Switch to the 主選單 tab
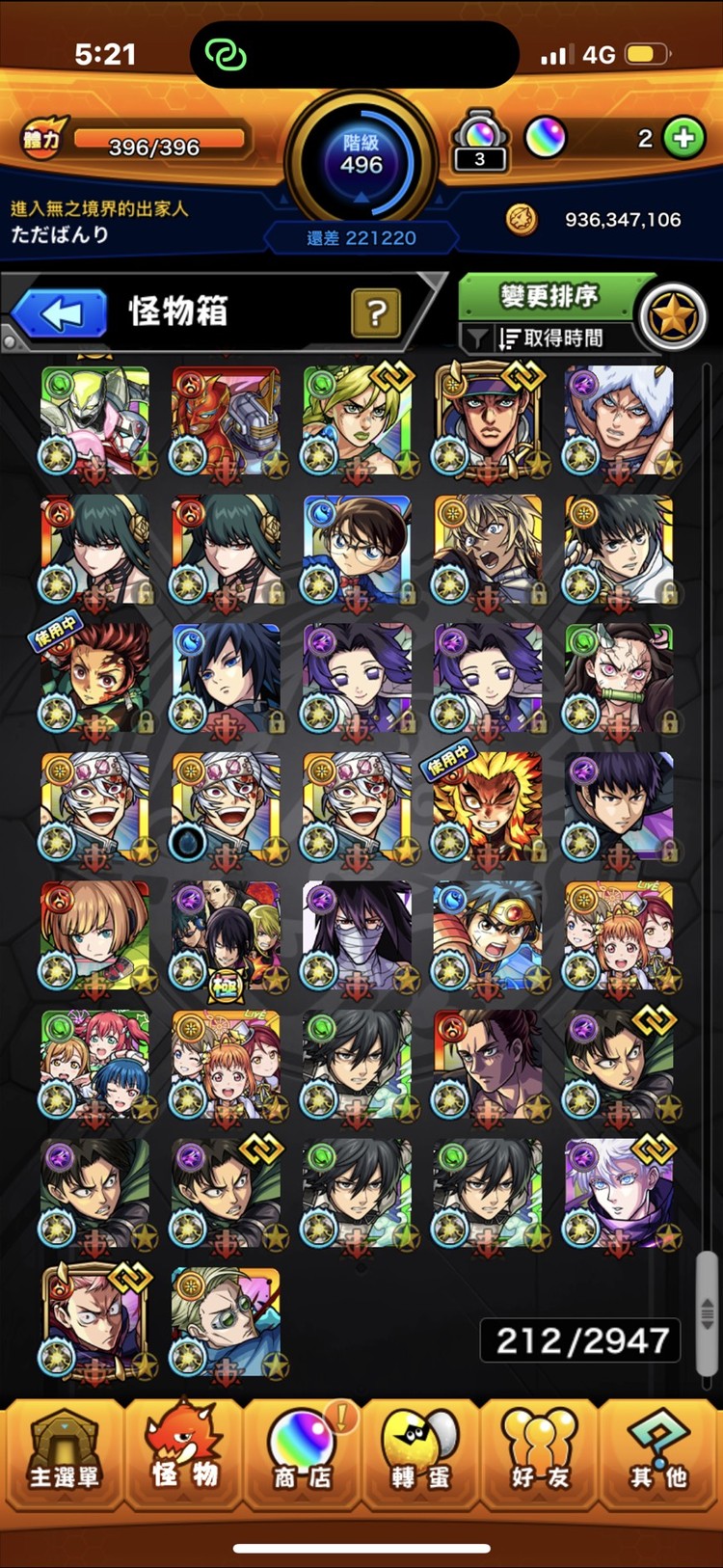This screenshot has width=723, height=1568. 63,1453
